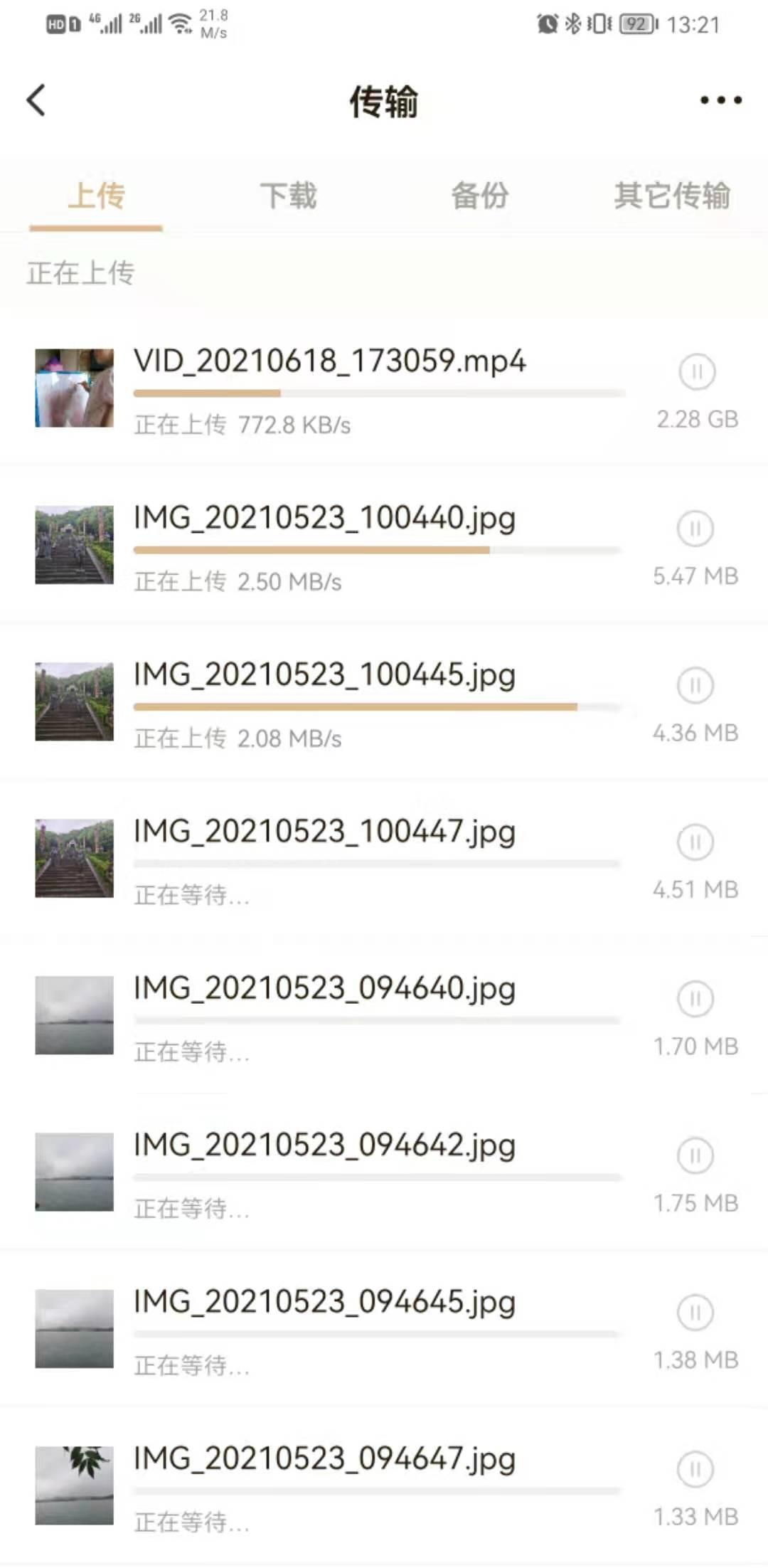Select the 上传 (Upload) tab

(97, 197)
